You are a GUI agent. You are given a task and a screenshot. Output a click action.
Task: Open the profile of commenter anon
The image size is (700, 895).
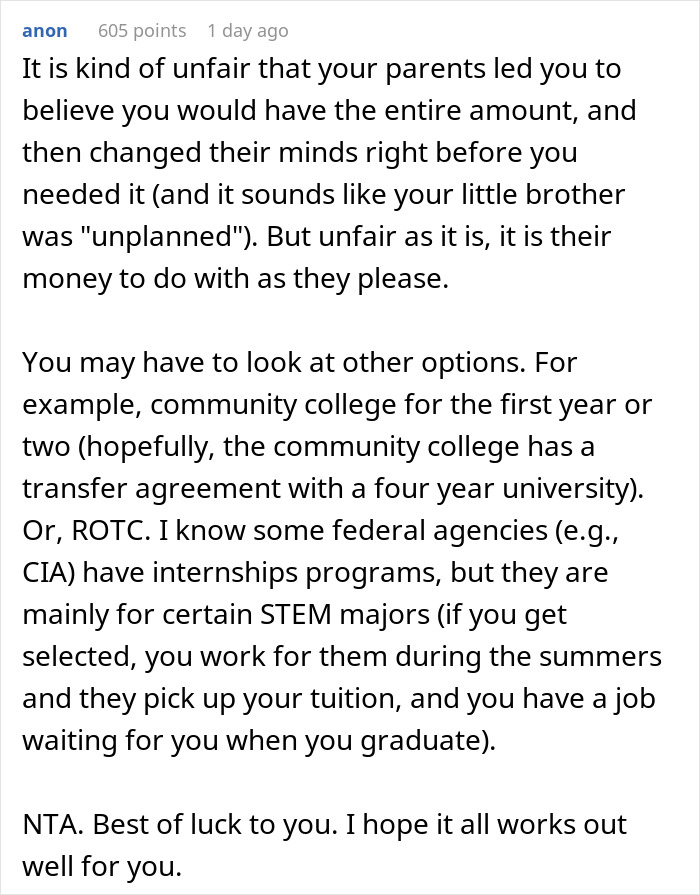tap(45, 31)
